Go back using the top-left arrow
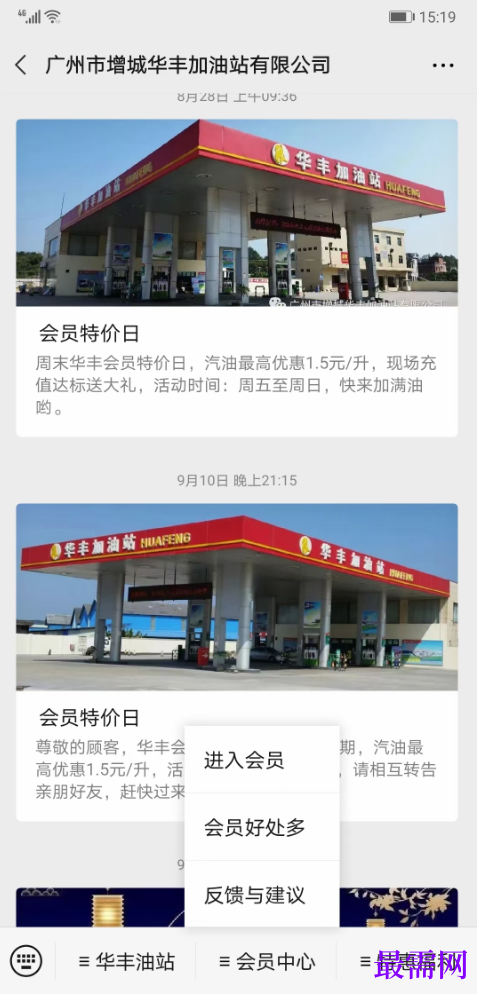Screen dimensions: 486x996 click(21, 65)
